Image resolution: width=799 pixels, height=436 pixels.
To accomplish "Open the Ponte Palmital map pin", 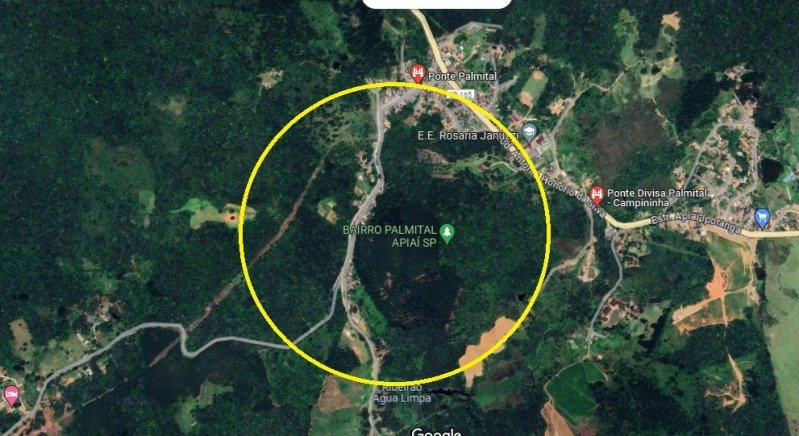I will point(416,73).
